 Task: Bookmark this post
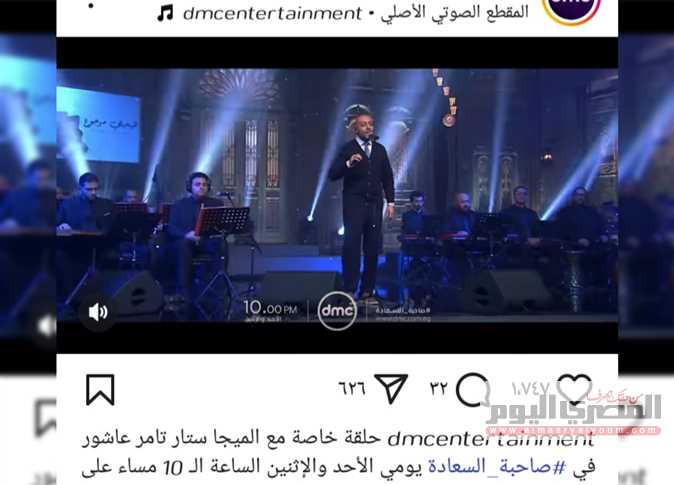coord(100,389)
